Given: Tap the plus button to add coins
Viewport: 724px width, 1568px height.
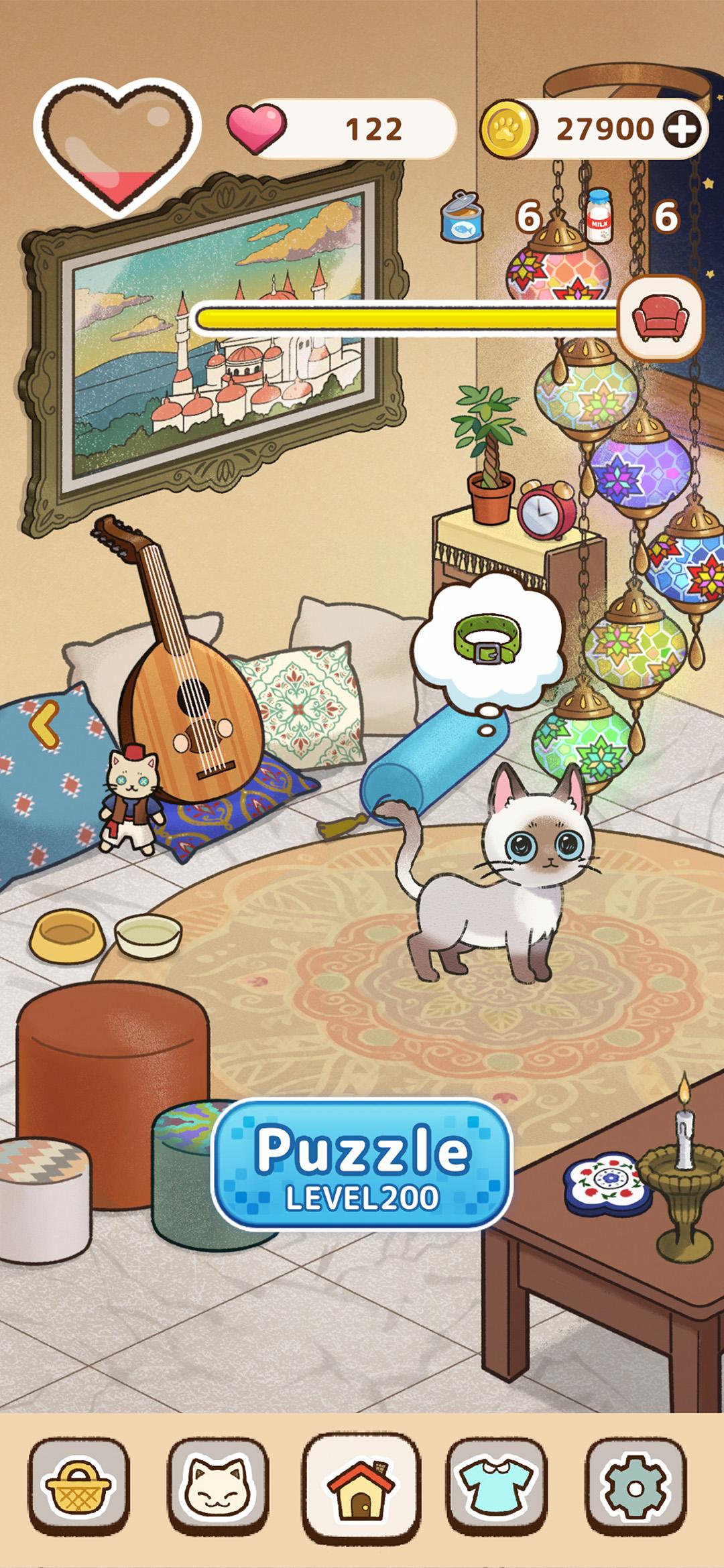Looking at the screenshot, I should (682, 129).
